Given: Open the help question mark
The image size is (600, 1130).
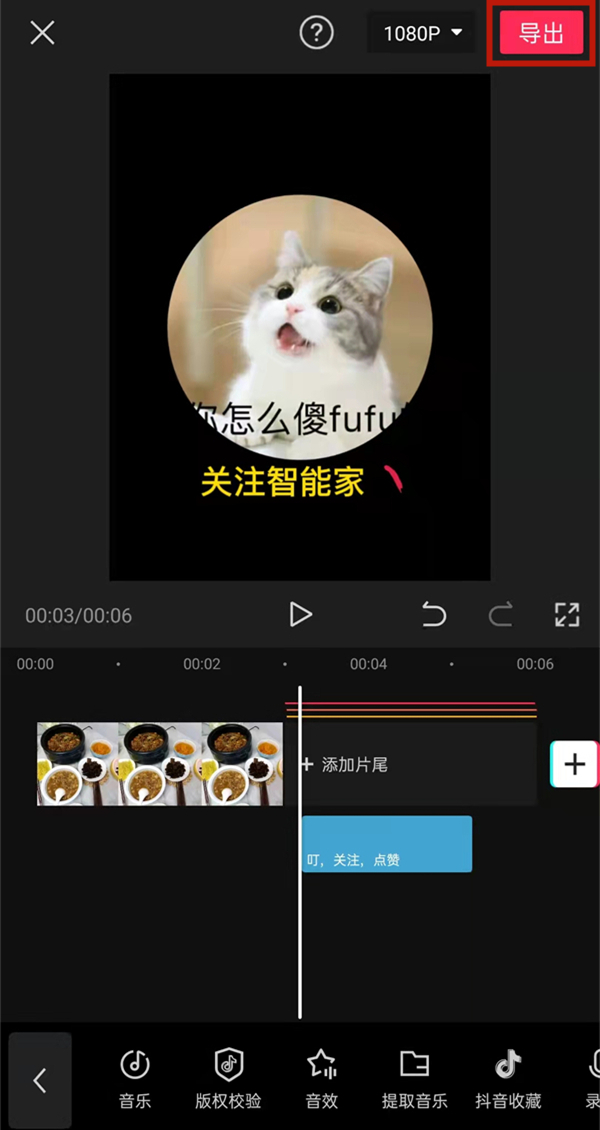Looking at the screenshot, I should (316, 33).
